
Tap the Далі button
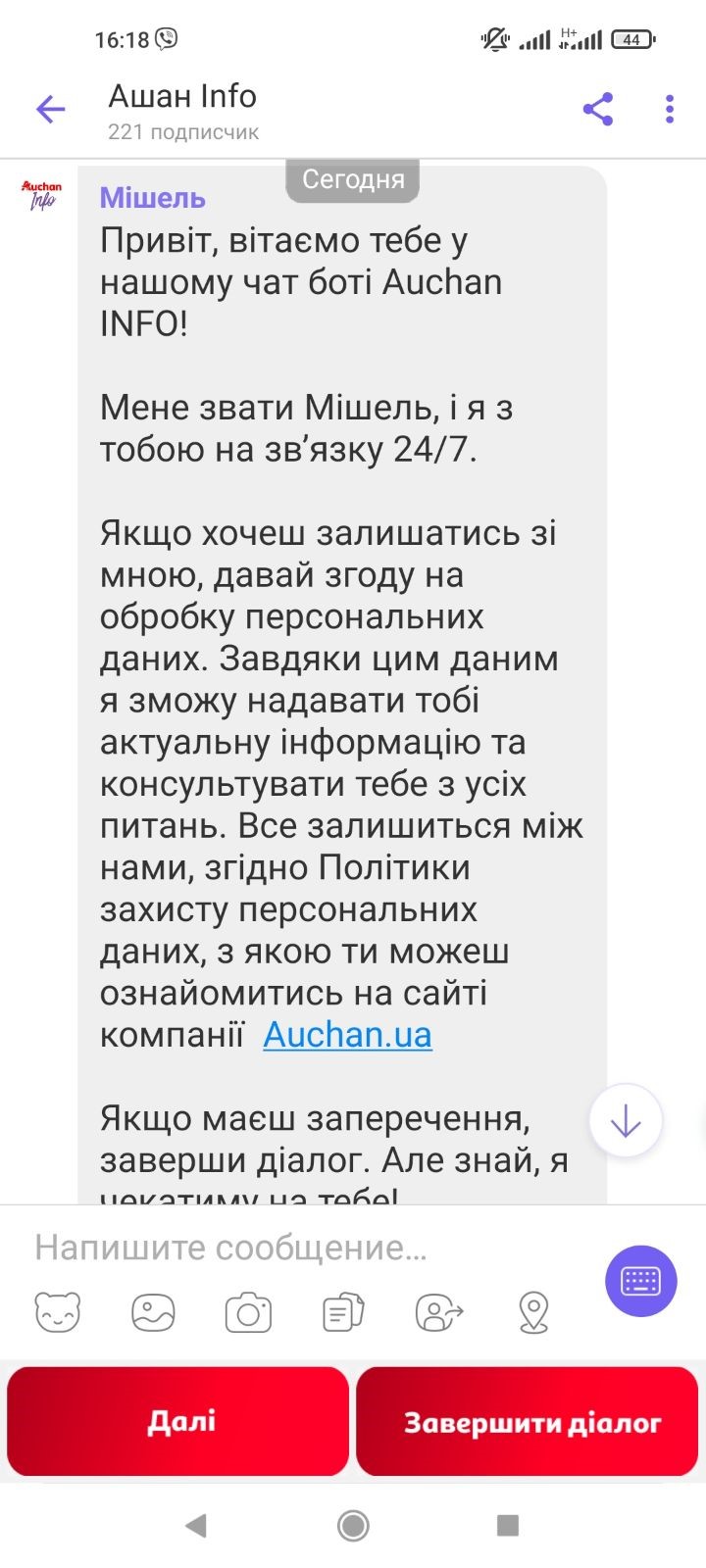click(178, 1421)
